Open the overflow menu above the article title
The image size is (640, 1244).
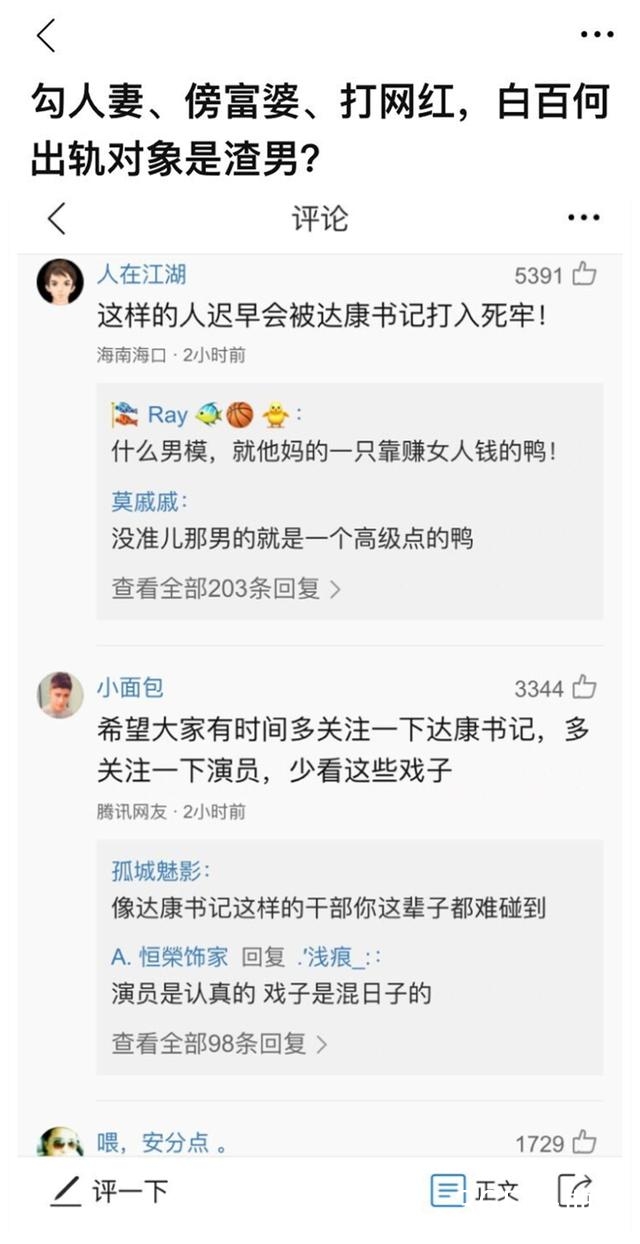pos(597,35)
